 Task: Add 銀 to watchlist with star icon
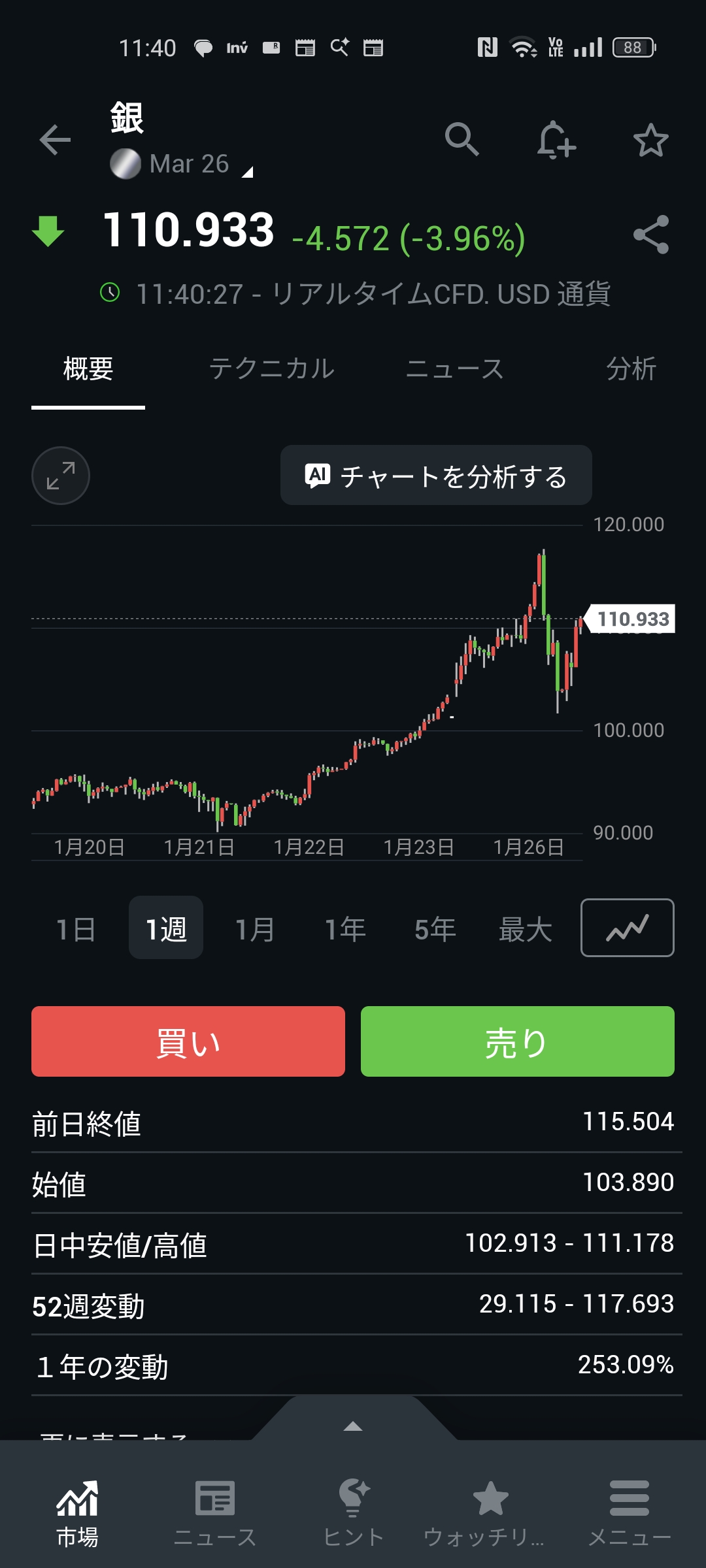coord(650,140)
